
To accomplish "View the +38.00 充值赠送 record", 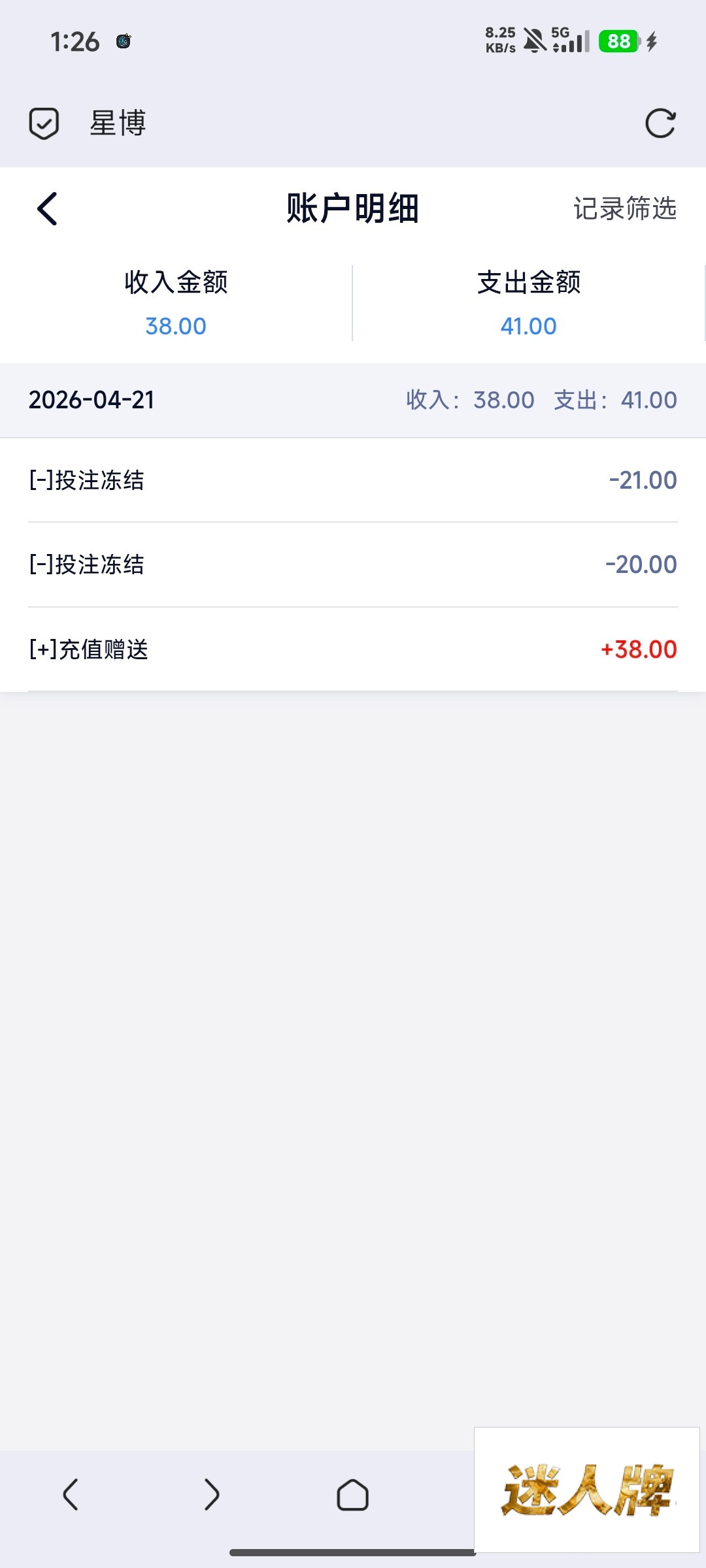I will 353,649.
